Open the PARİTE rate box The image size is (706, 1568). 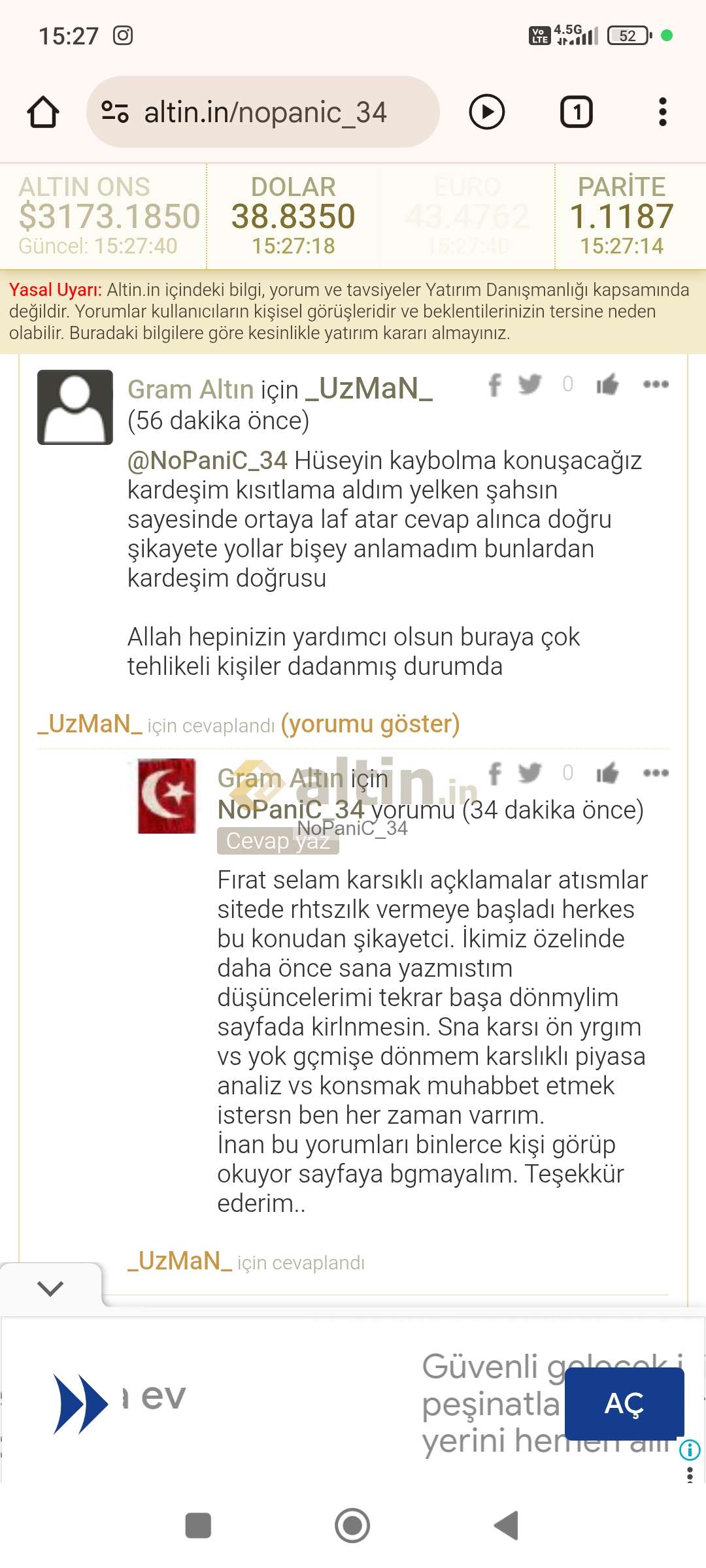(x=622, y=216)
